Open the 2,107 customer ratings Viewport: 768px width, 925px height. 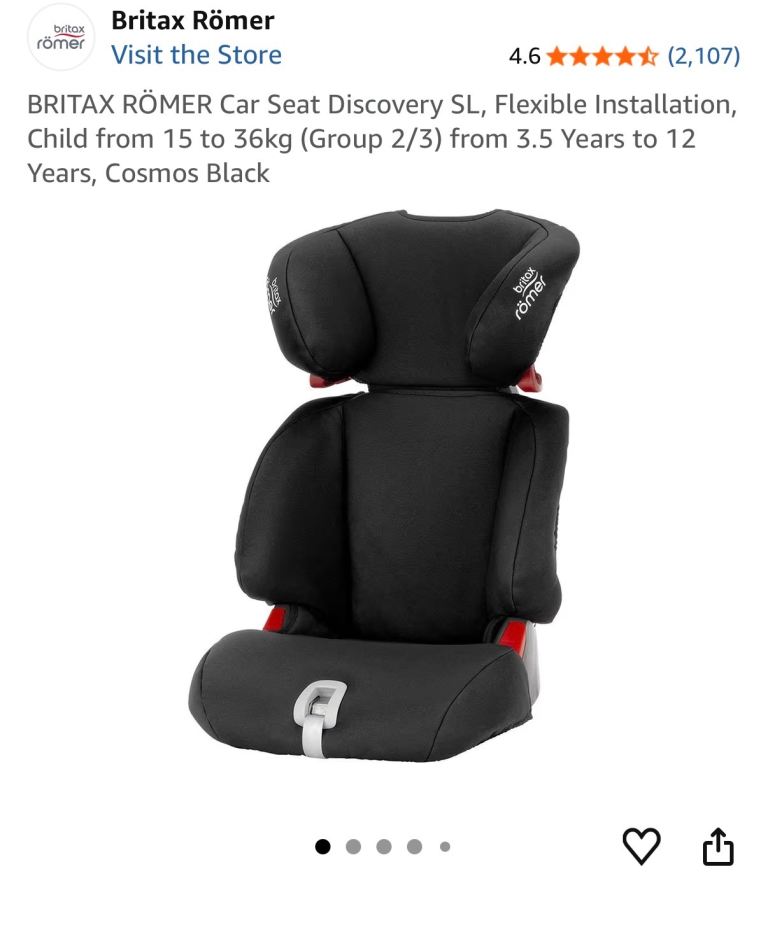coord(703,56)
